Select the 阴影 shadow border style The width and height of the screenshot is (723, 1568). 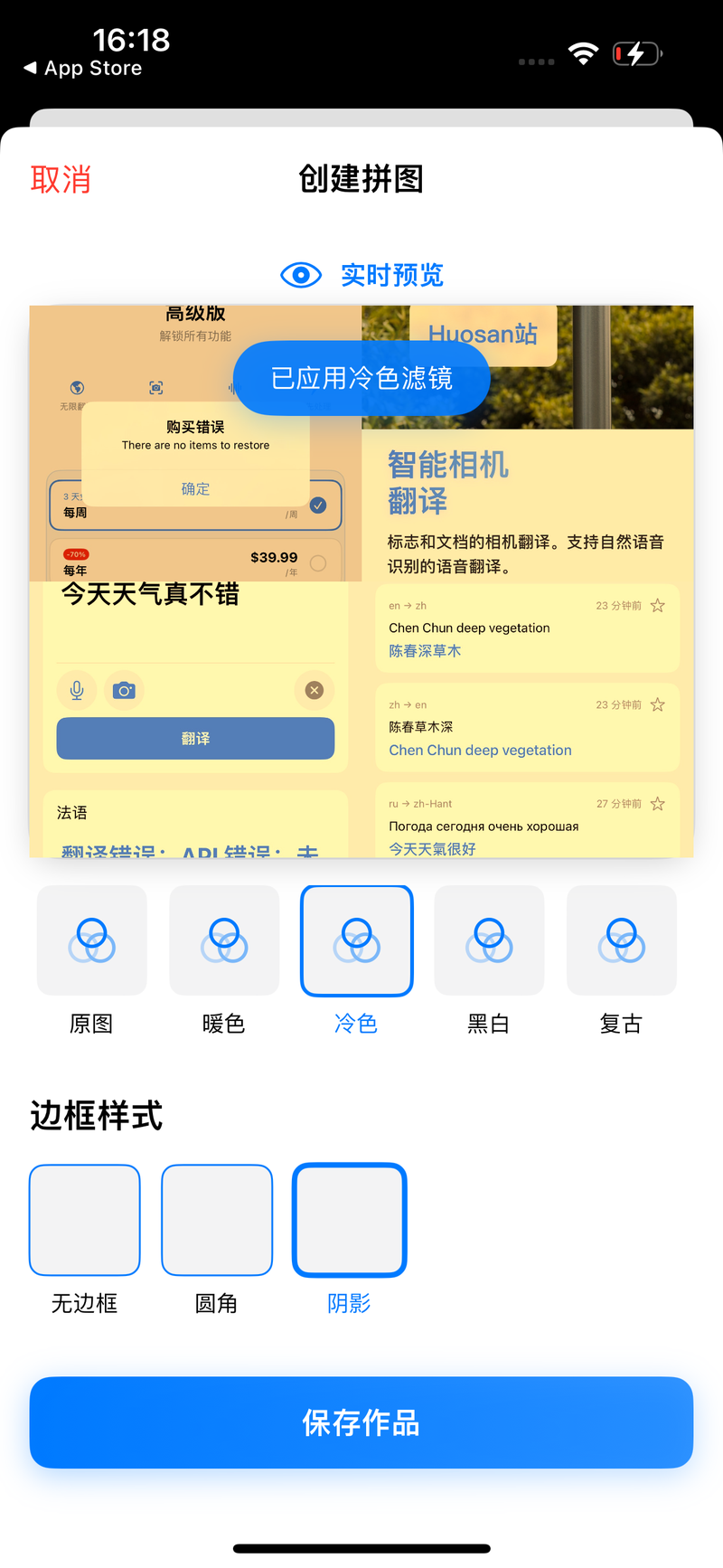[x=350, y=1220]
